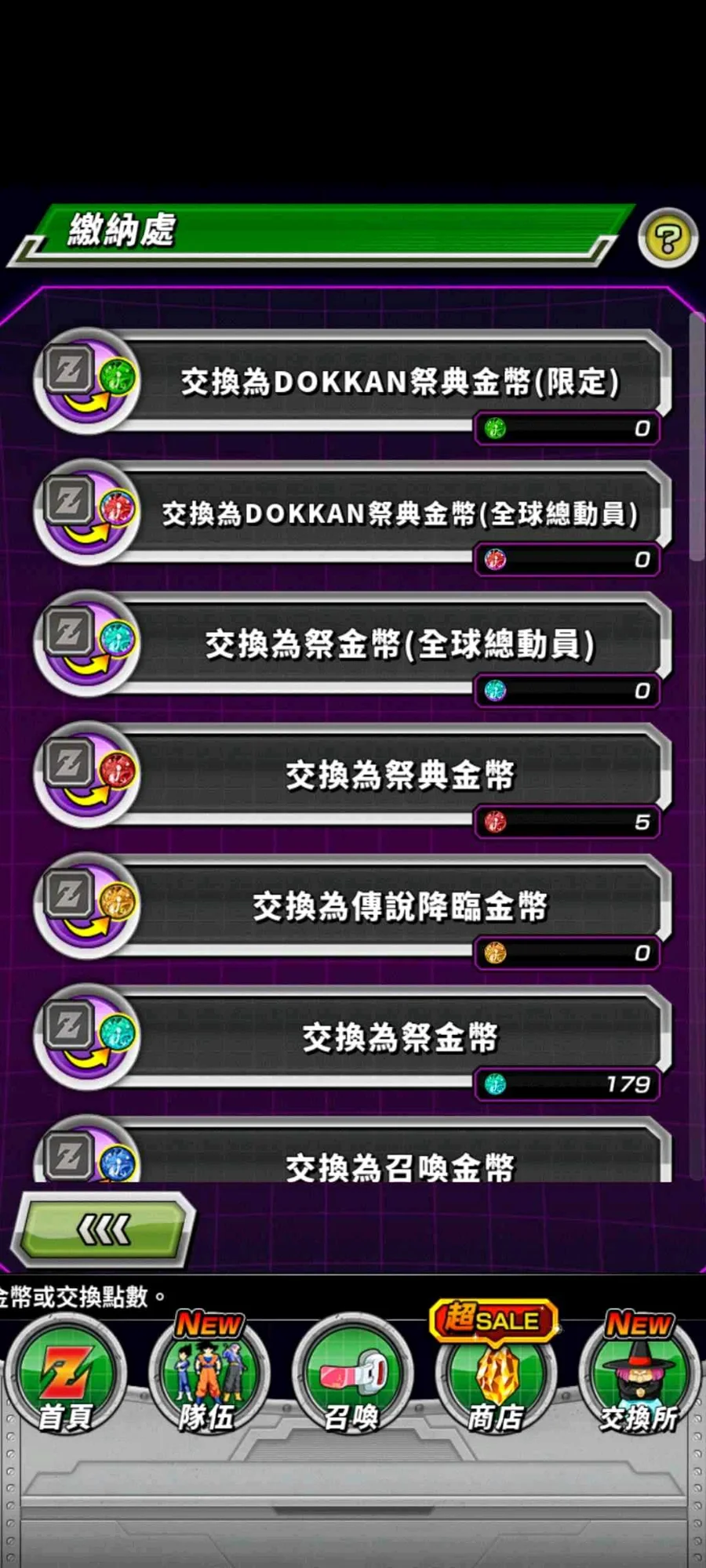Open the 交換為祭典金幣 exchange
The image size is (706, 1568).
[x=398, y=775]
